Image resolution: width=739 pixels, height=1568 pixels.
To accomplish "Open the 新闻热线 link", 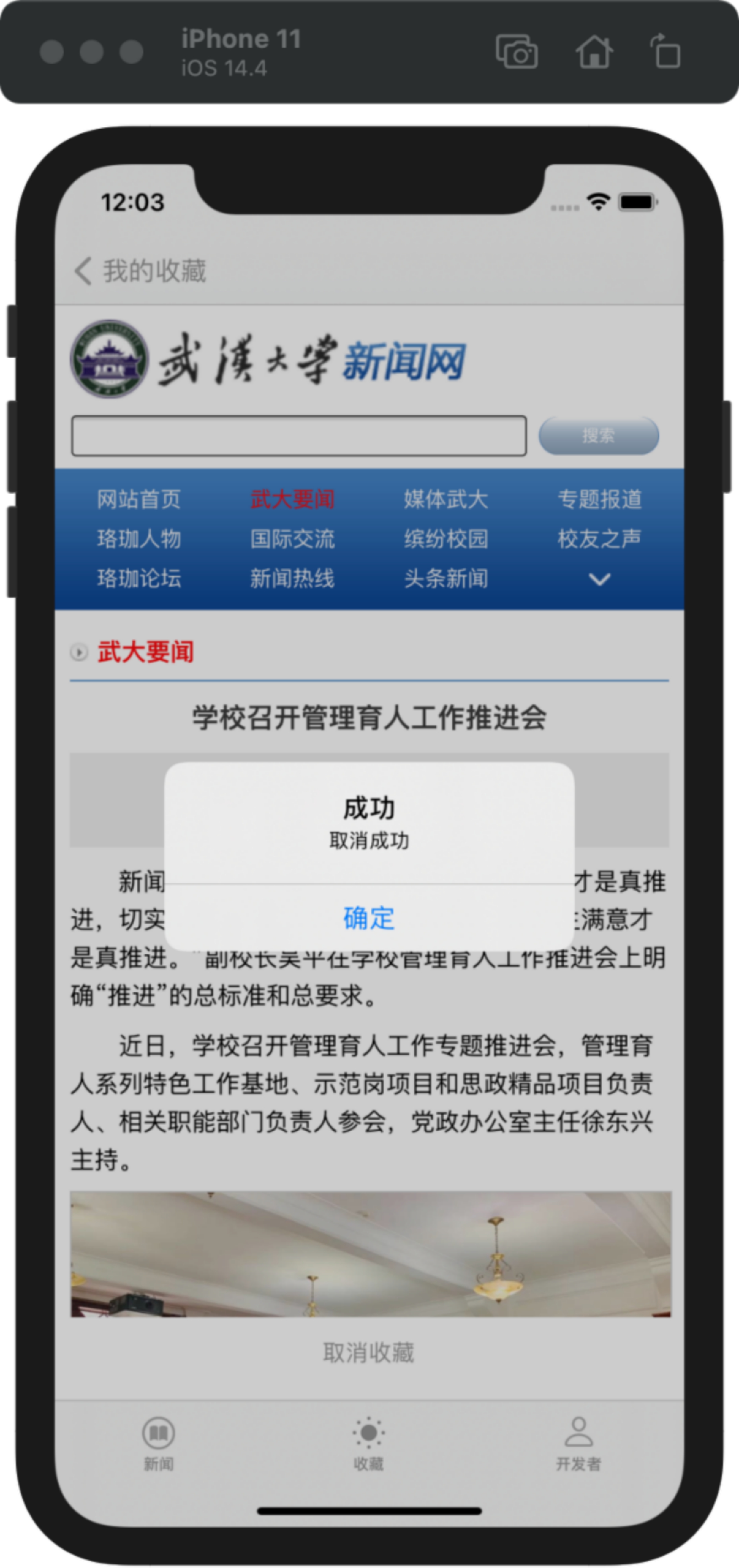I will [x=292, y=578].
